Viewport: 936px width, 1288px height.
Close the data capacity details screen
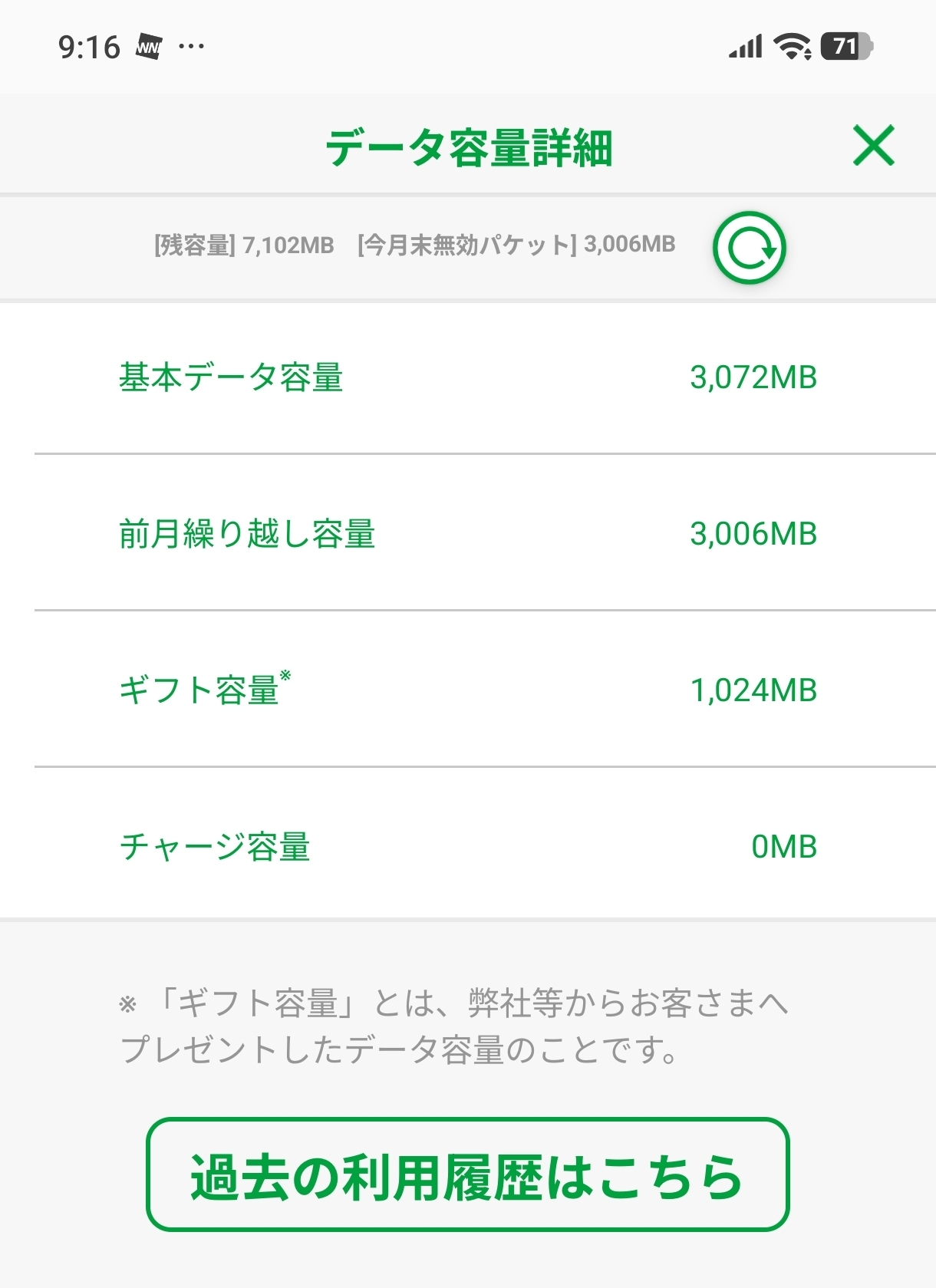pyautogui.click(x=873, y=145)
